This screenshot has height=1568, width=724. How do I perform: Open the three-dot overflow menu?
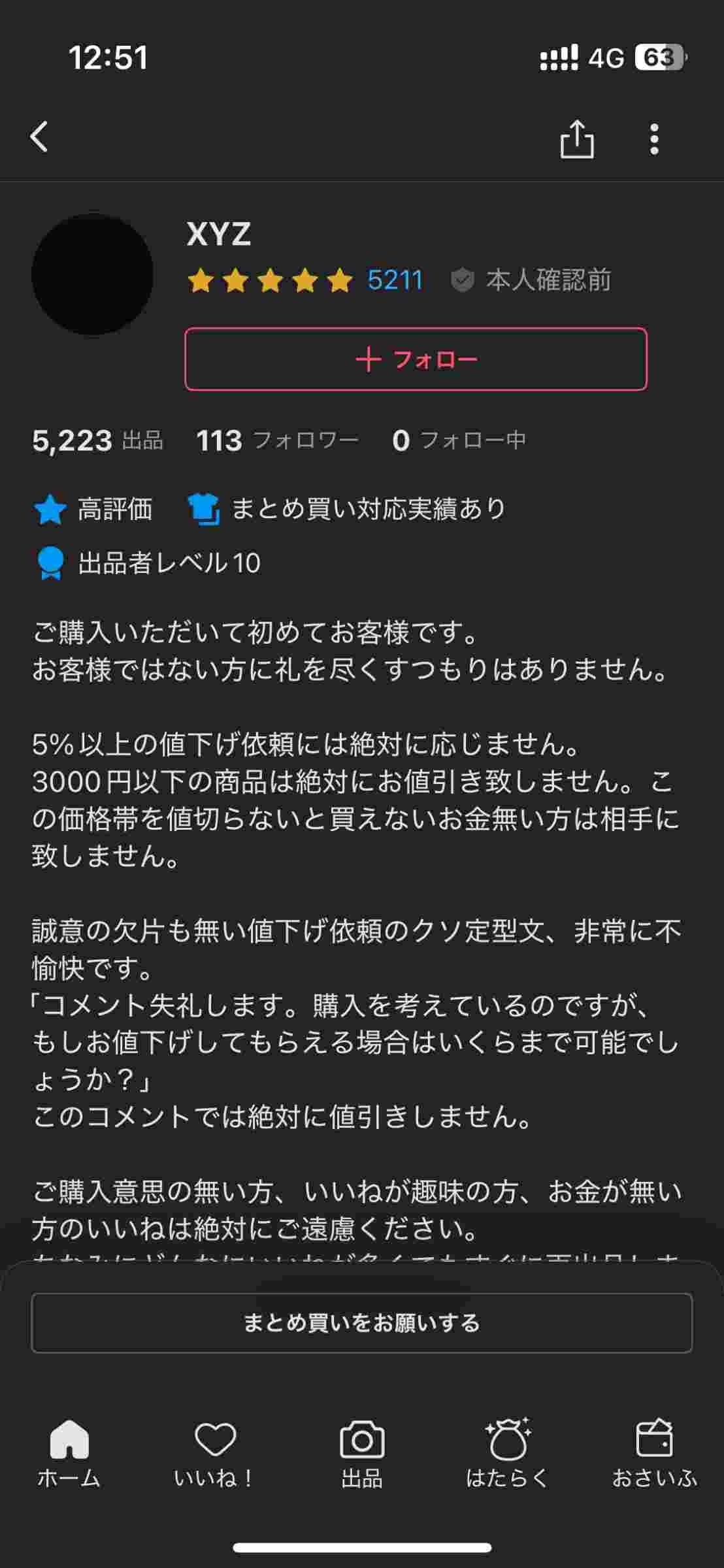pos(654,139)
